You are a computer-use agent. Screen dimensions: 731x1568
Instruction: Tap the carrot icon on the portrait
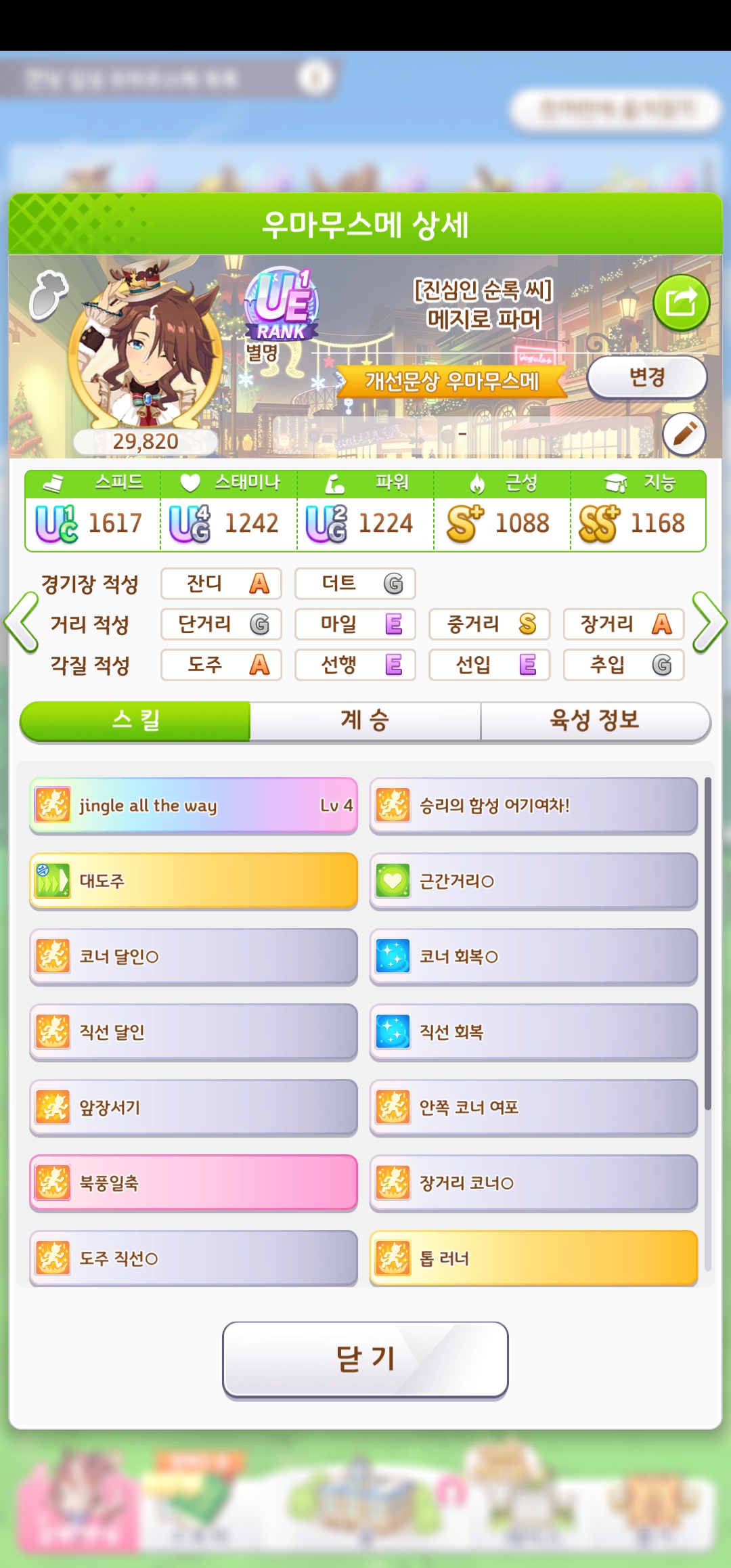coord(49,296)
